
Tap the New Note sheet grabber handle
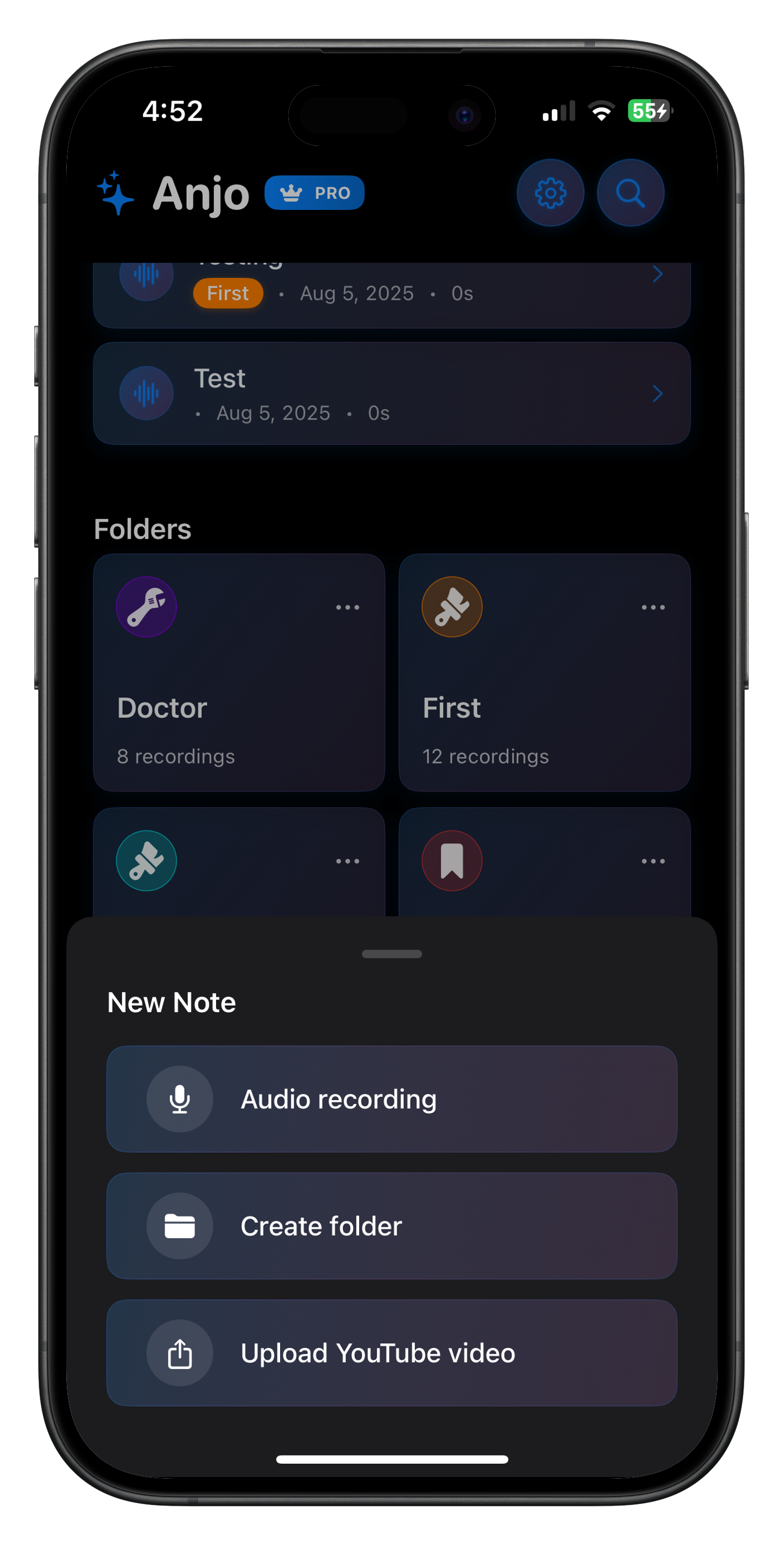pos(392,954)
